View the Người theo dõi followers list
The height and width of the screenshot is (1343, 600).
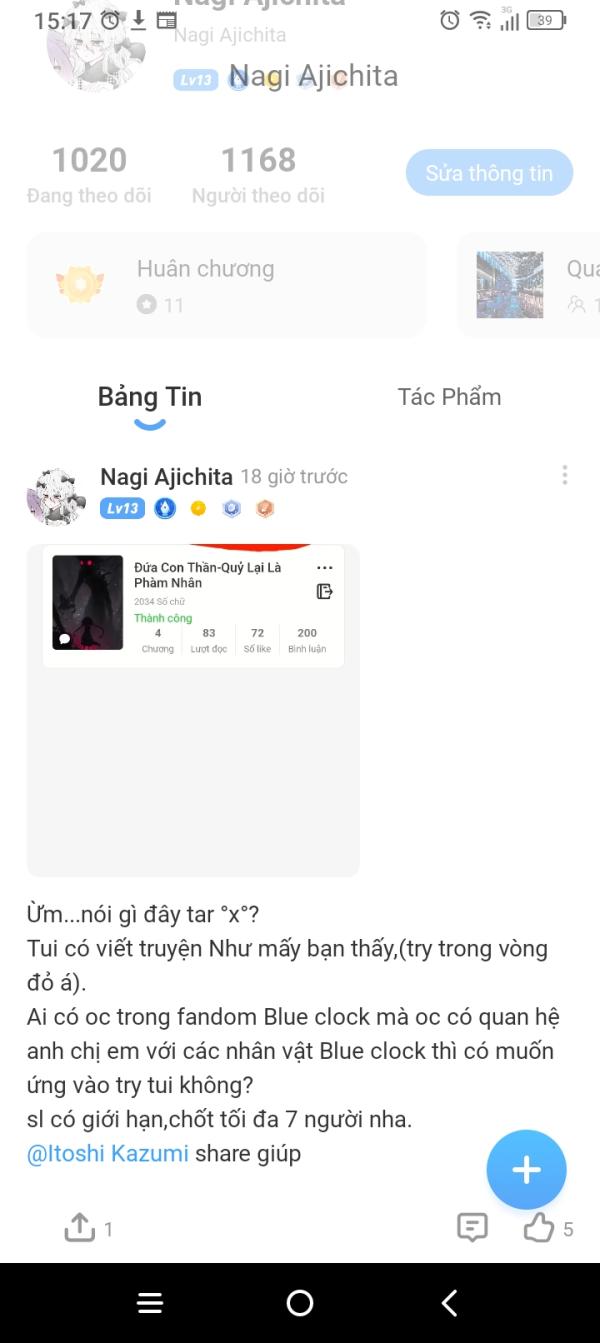pos(258,174)
